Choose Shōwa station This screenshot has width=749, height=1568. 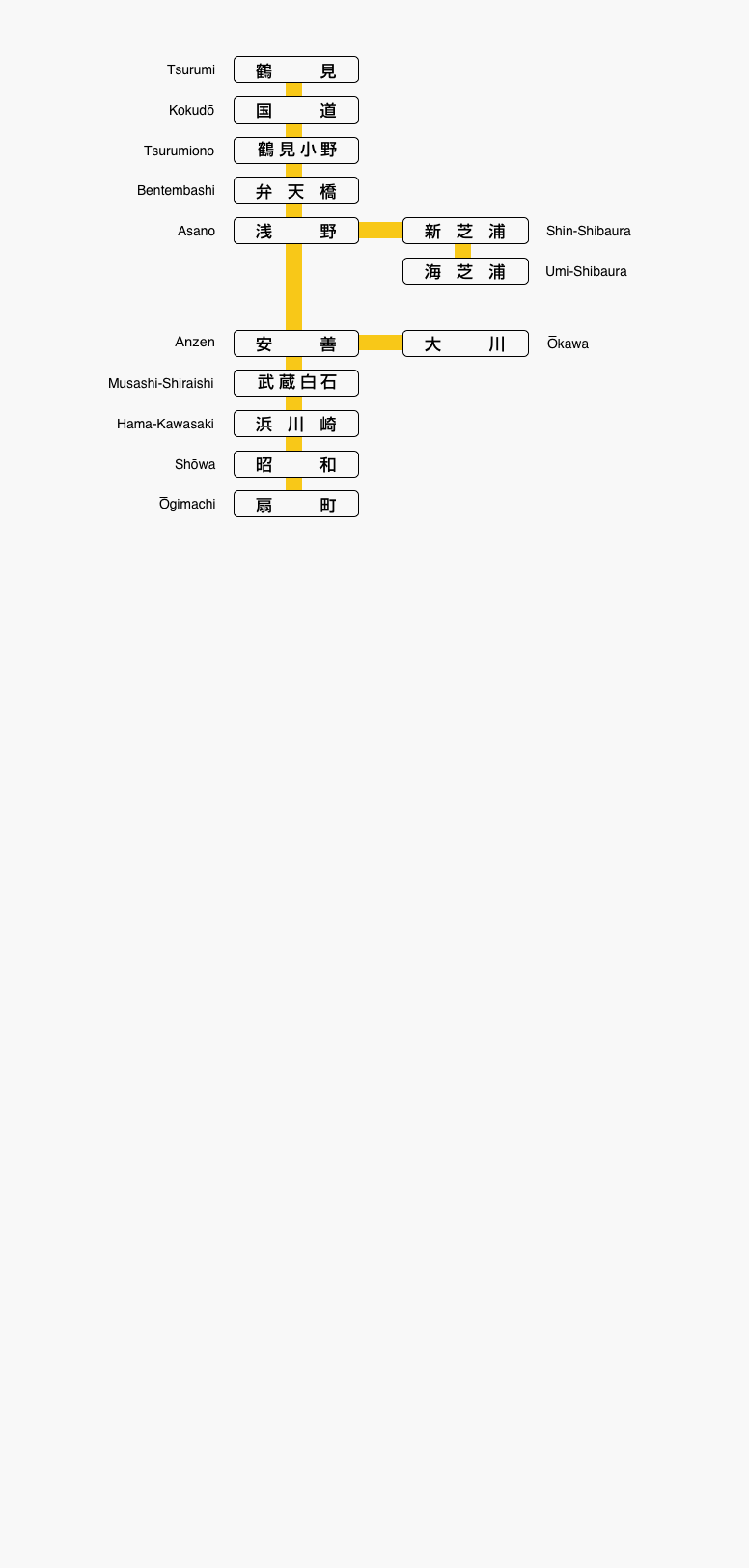[296, 464]
